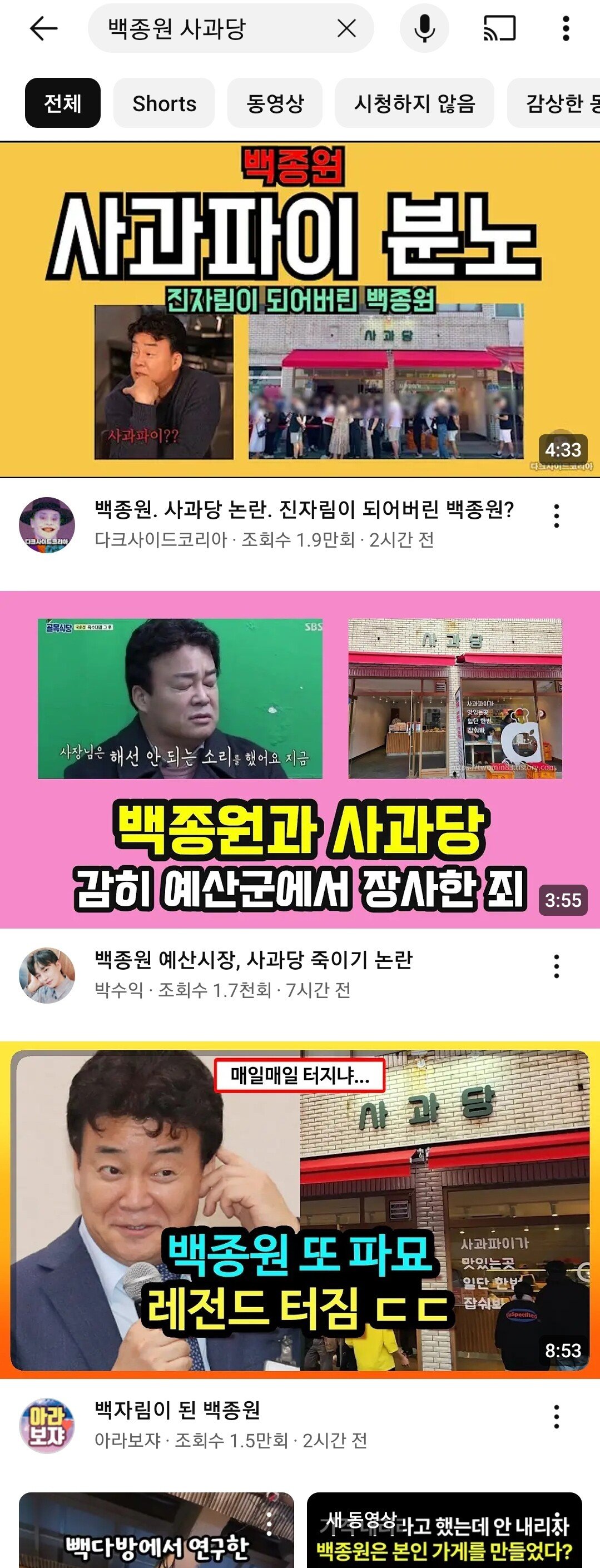The width and height of the screenshot is (600, 1568).
Task: Open 박수익 channel avatar
Action: (x=47, y=975)
